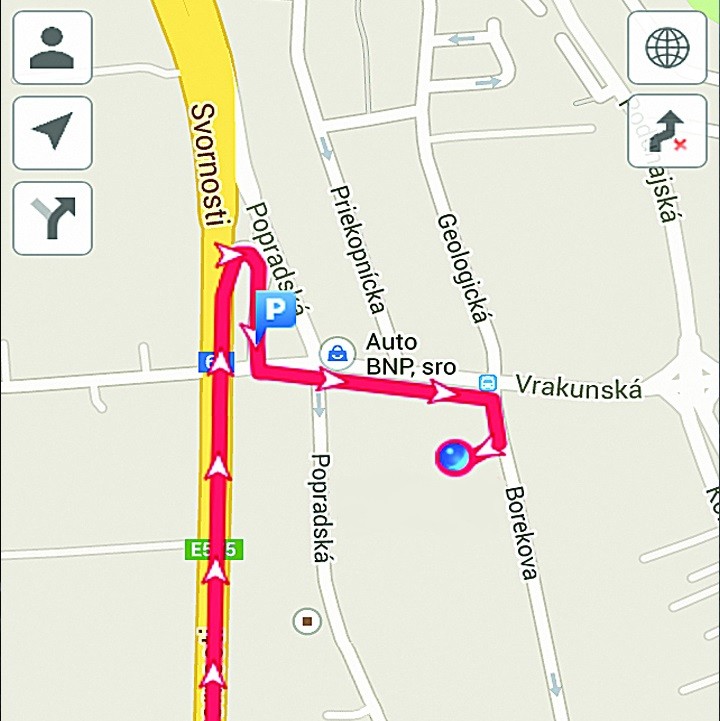
Task: Tap the blue parking marker
Action: click(x=275, y=312)
